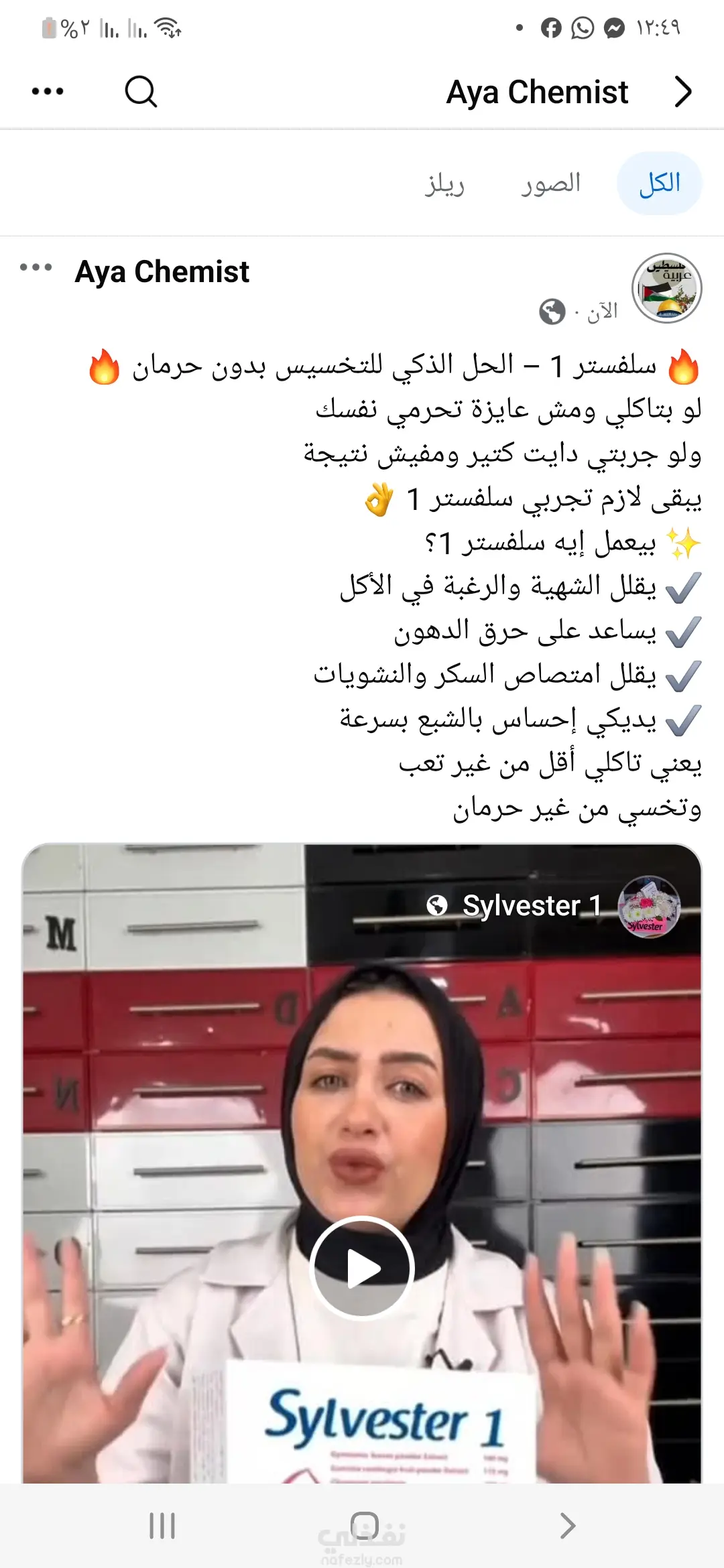Go back using the header arrow

[682, 92]
